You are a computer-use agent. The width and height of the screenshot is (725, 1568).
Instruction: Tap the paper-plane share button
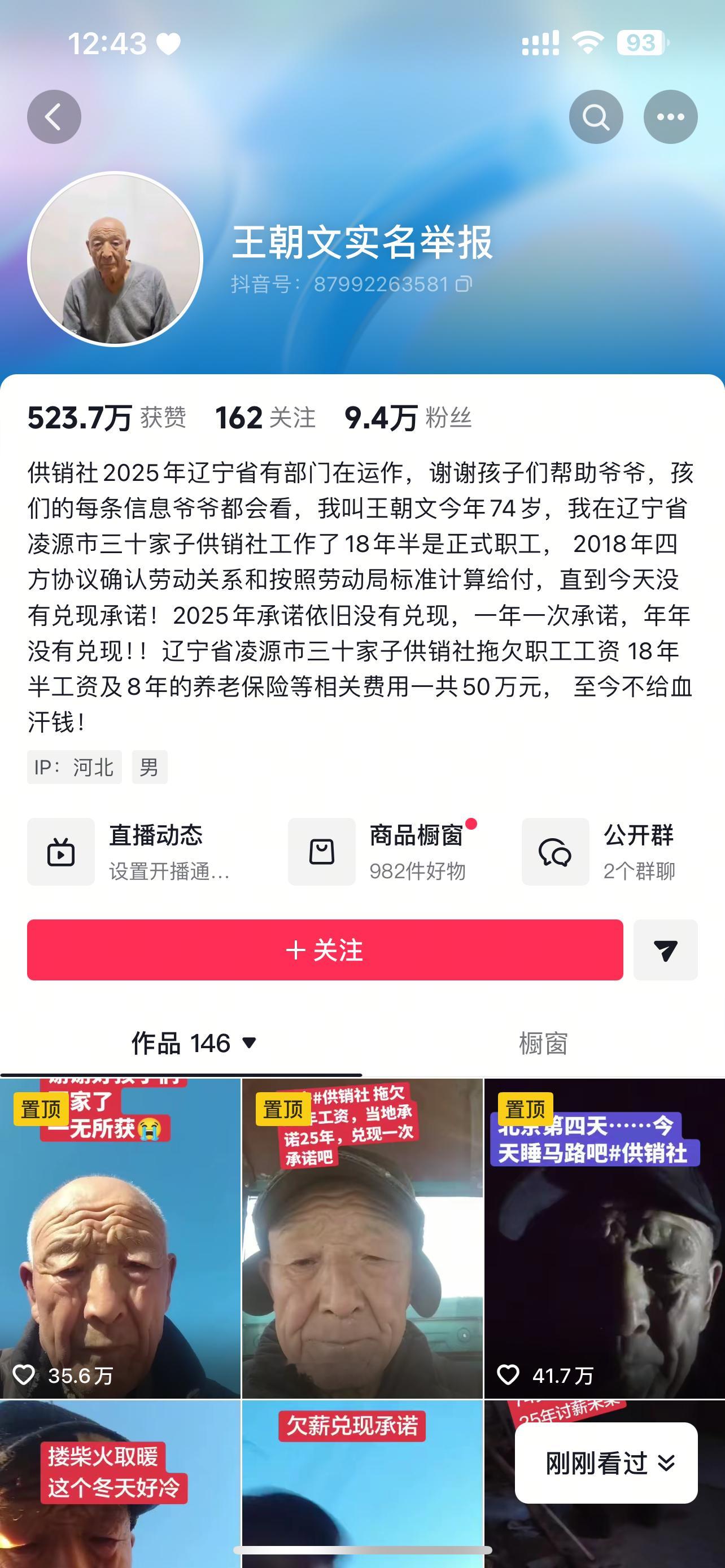tap(665, 950)
